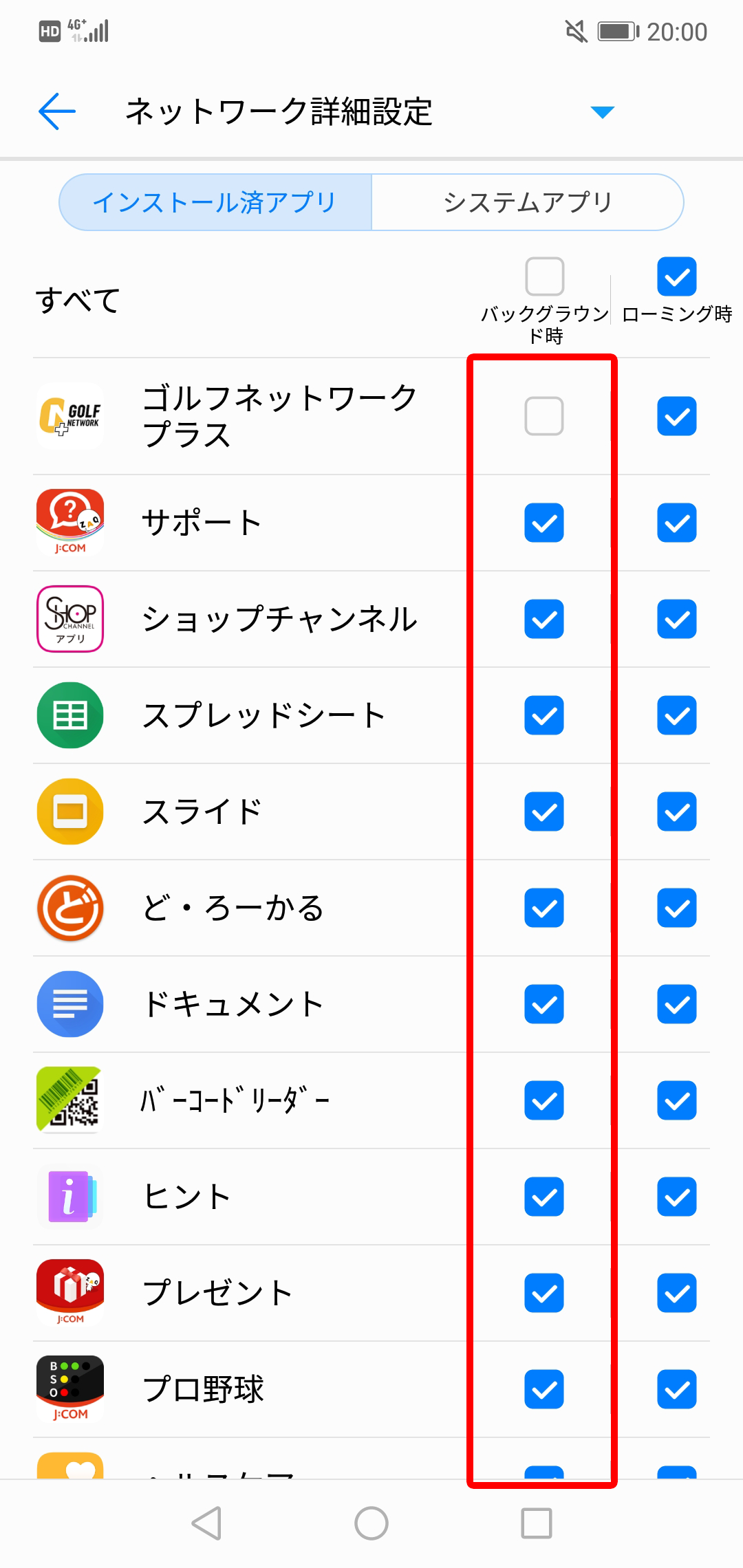This screenshot has width=743, height=1568.
Task: Disable roaming data for ドキュメント
Action: (x=677, y=1004)
